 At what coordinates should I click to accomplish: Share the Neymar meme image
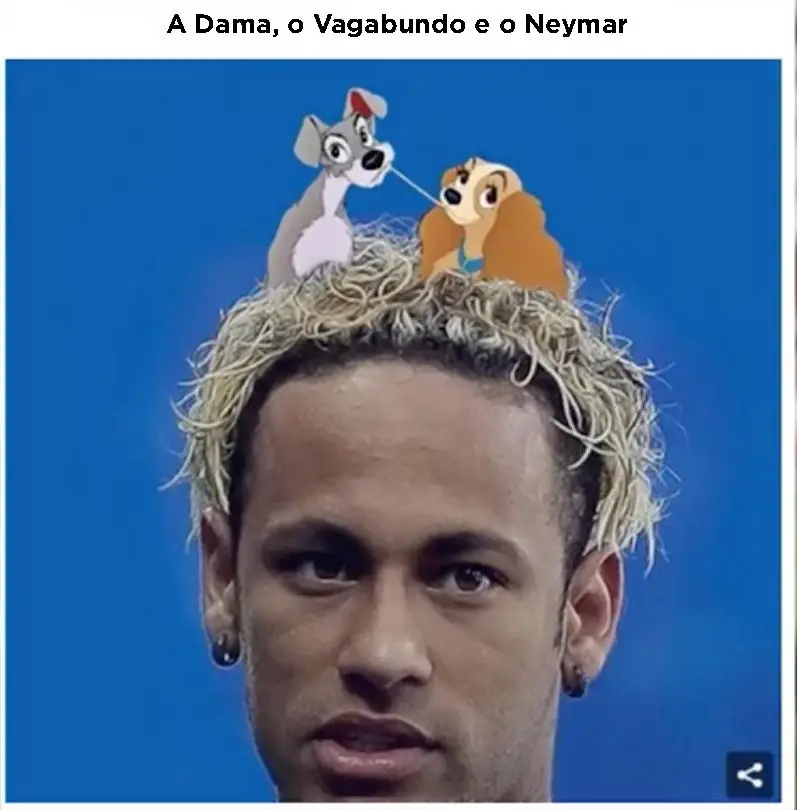tap(749, 774)
